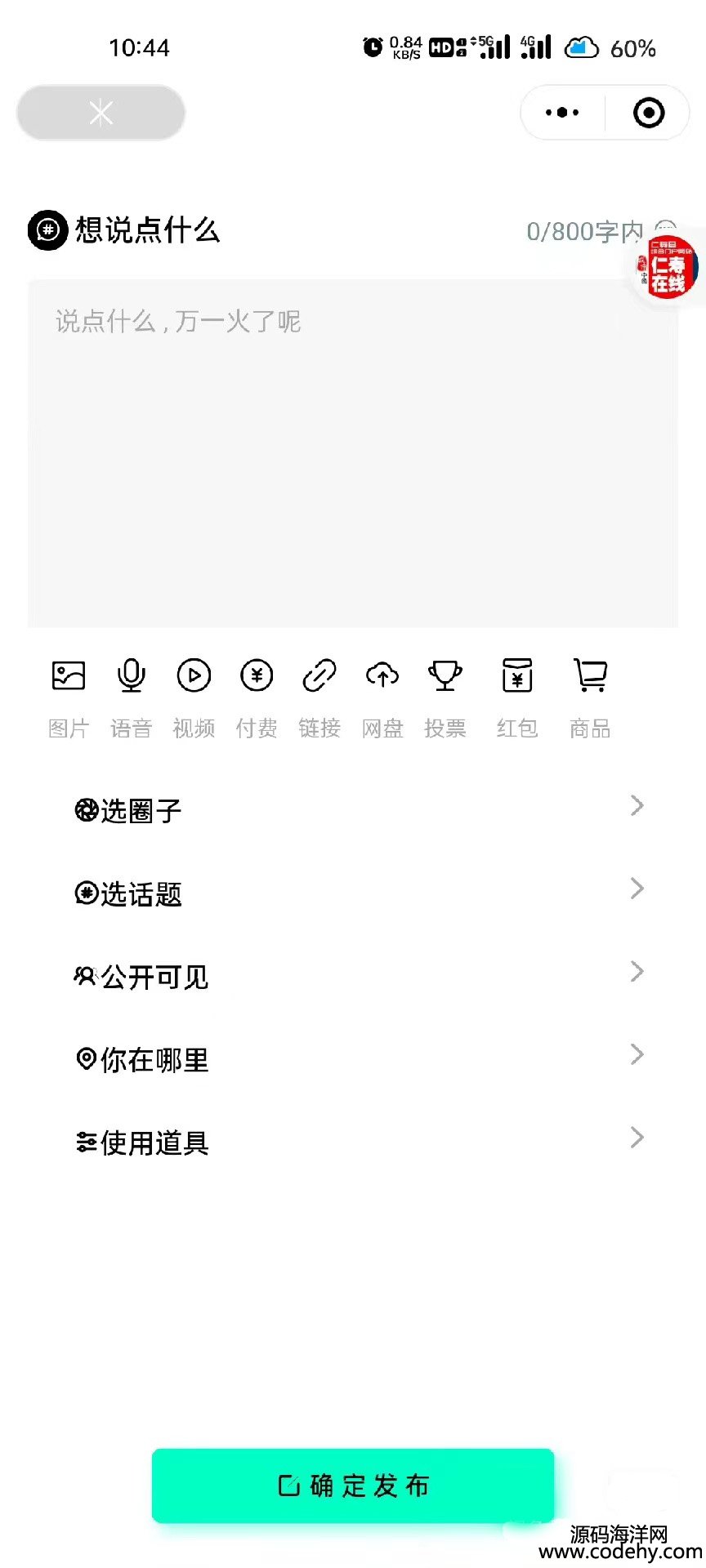Open 选话题 to pick a topic
706x1568 pixels.
point(358,893)
